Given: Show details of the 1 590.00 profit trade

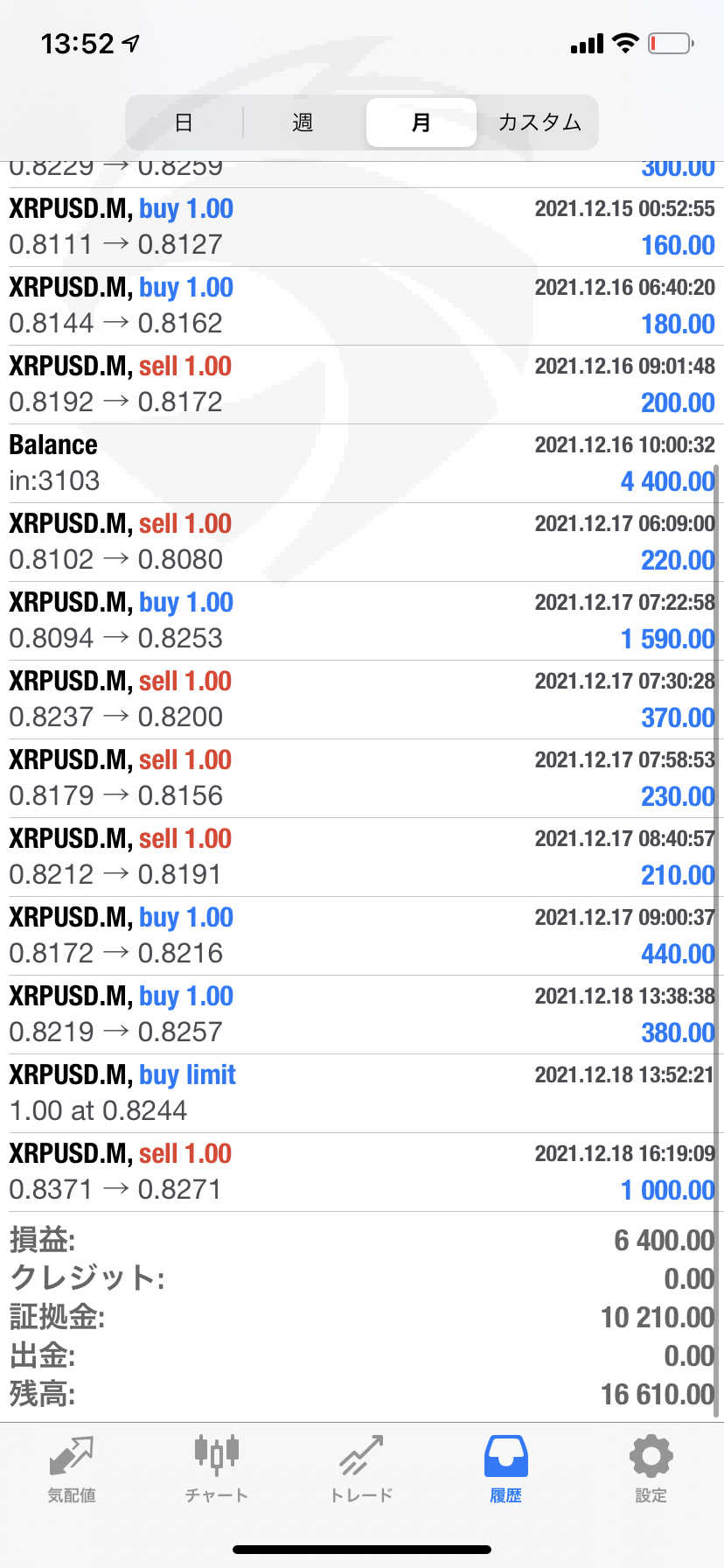Looking at the screenshot, I should point(362,620).
